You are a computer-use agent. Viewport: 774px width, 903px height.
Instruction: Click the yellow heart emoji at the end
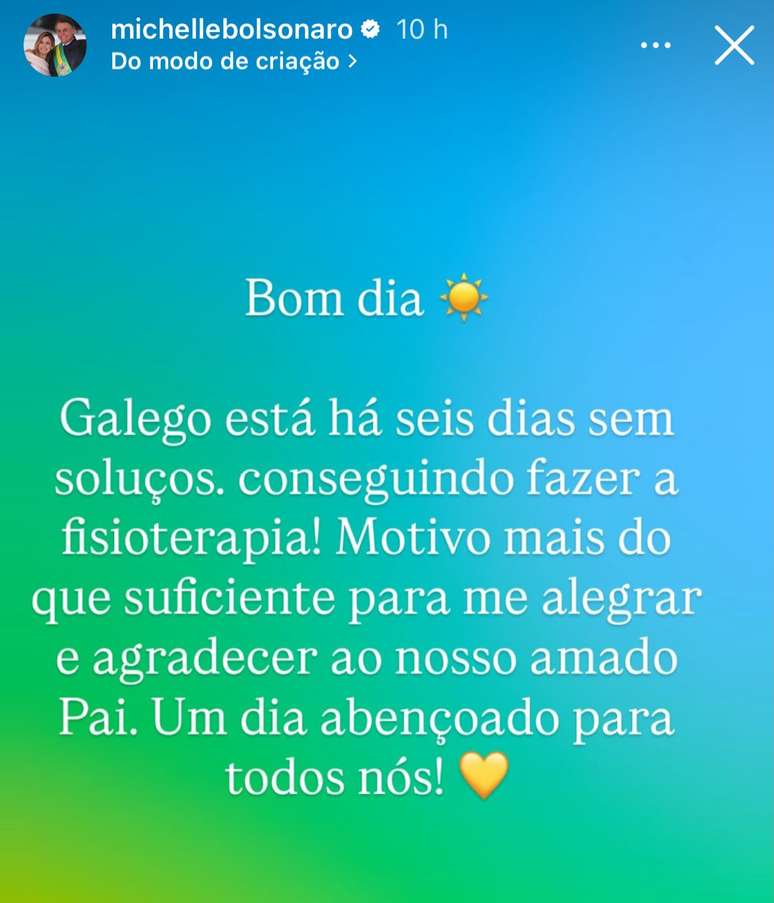coord(484,775)
